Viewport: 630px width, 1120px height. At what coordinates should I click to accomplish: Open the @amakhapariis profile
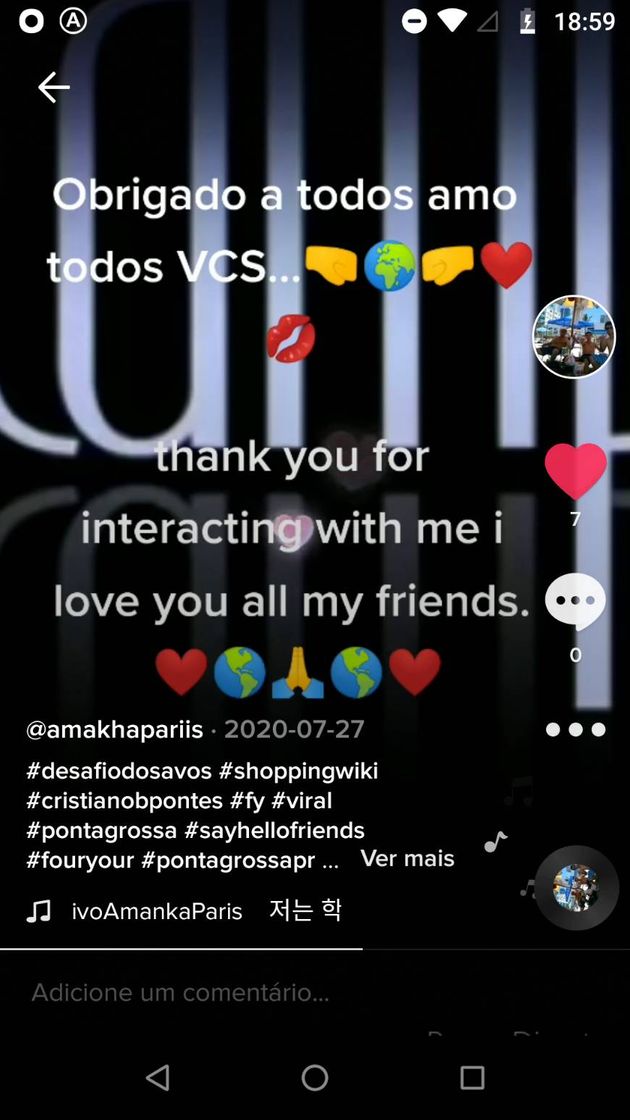pos(114,730)
